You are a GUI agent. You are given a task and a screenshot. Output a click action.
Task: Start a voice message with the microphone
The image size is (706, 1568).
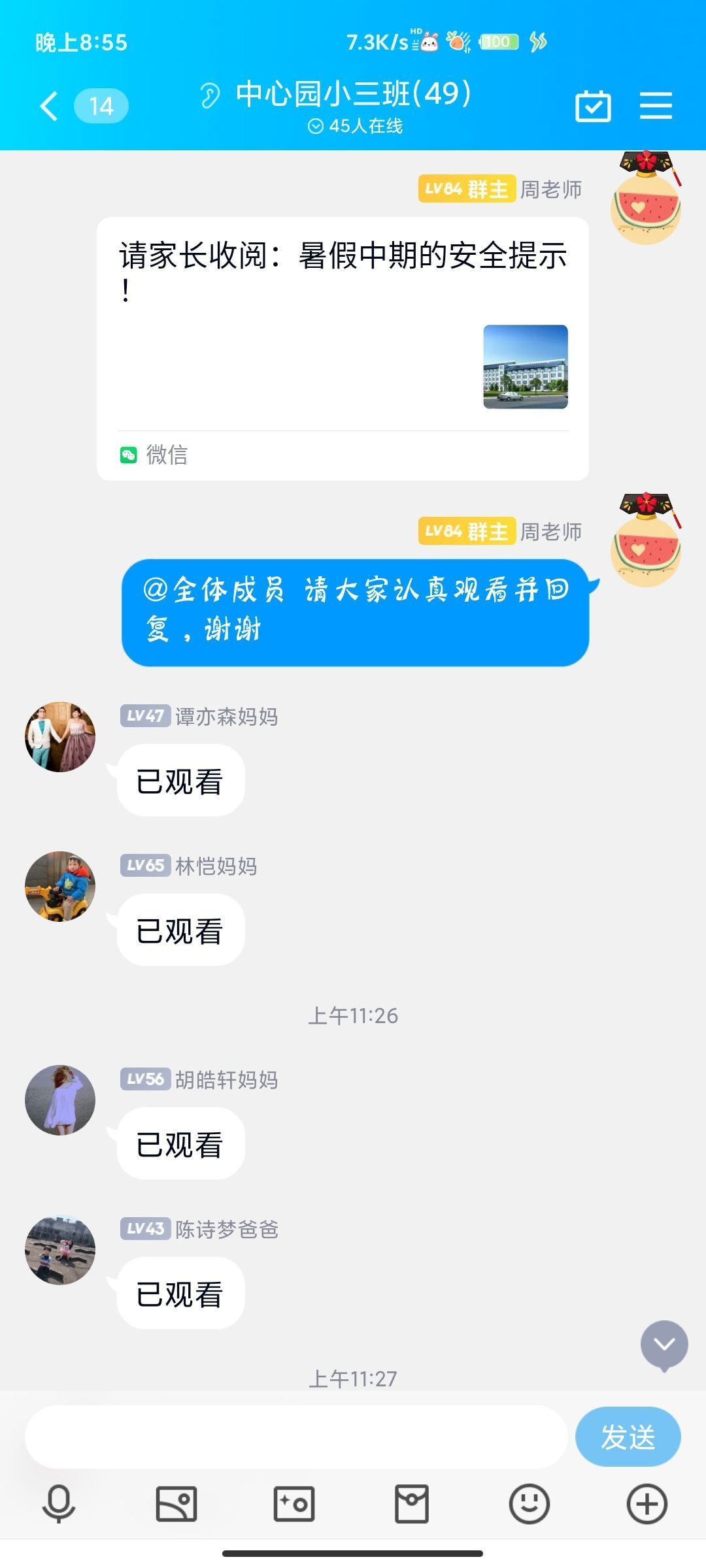click(59, 1503)
